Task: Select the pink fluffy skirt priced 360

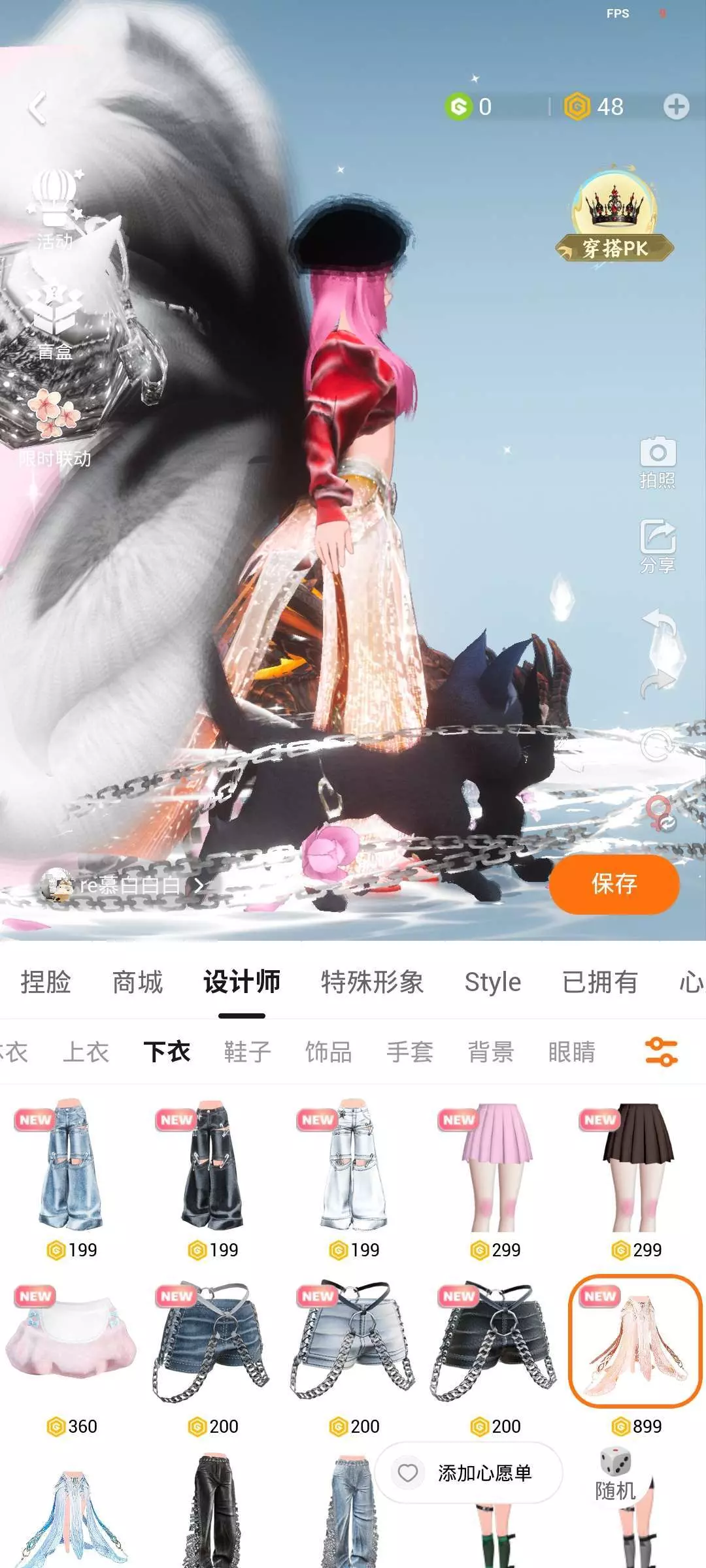Action: click(71, 1354)
